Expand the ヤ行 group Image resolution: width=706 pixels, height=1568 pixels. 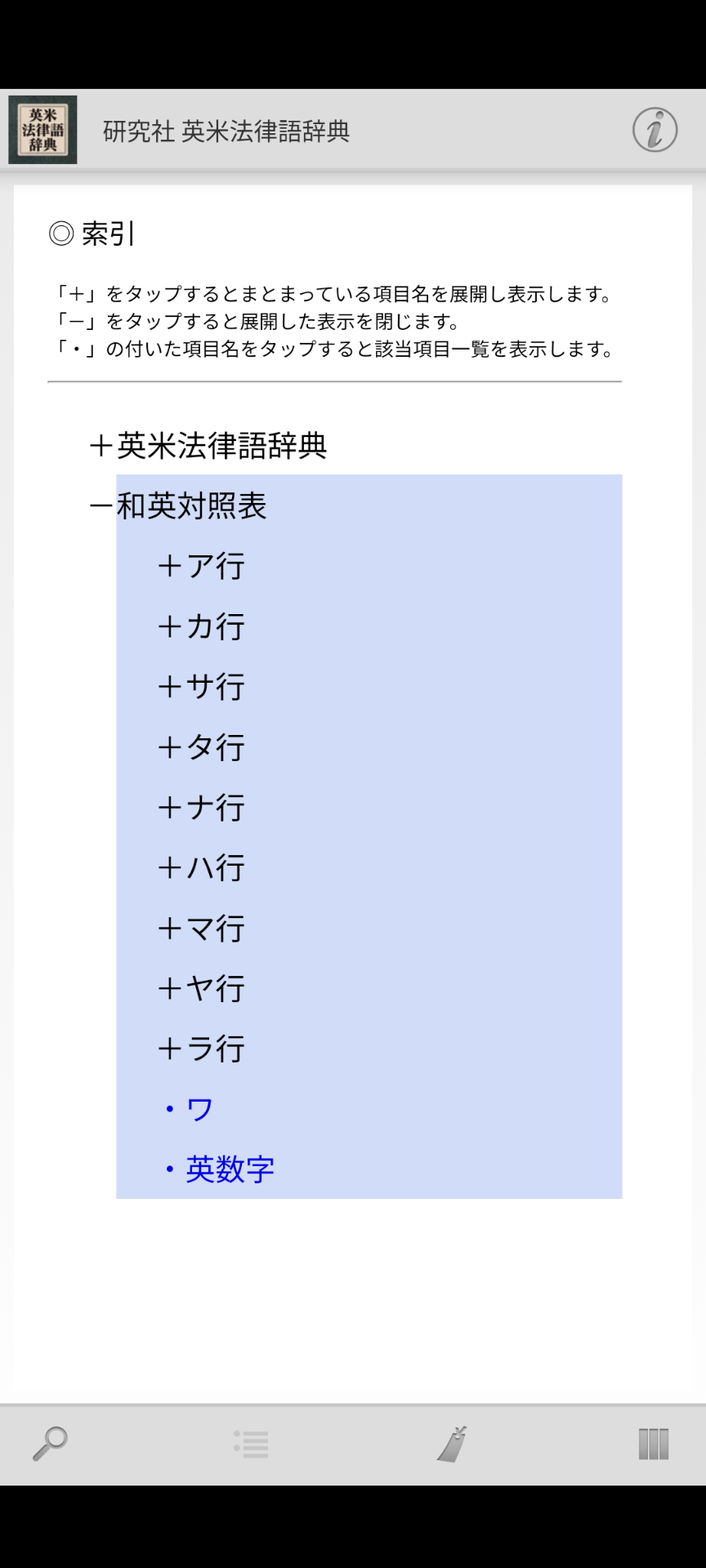[202, 988]
